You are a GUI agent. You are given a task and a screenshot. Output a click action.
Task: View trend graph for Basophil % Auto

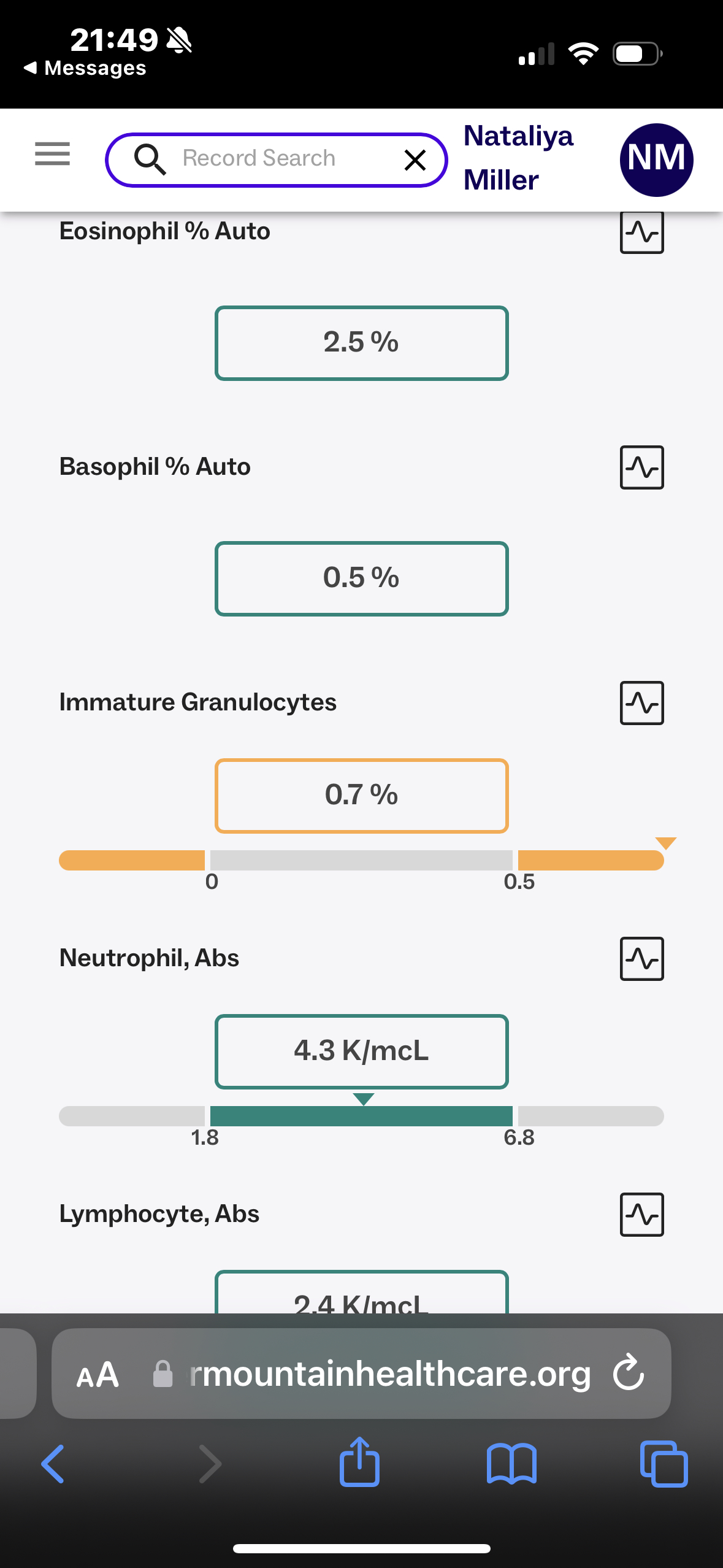tap(641, 467)
